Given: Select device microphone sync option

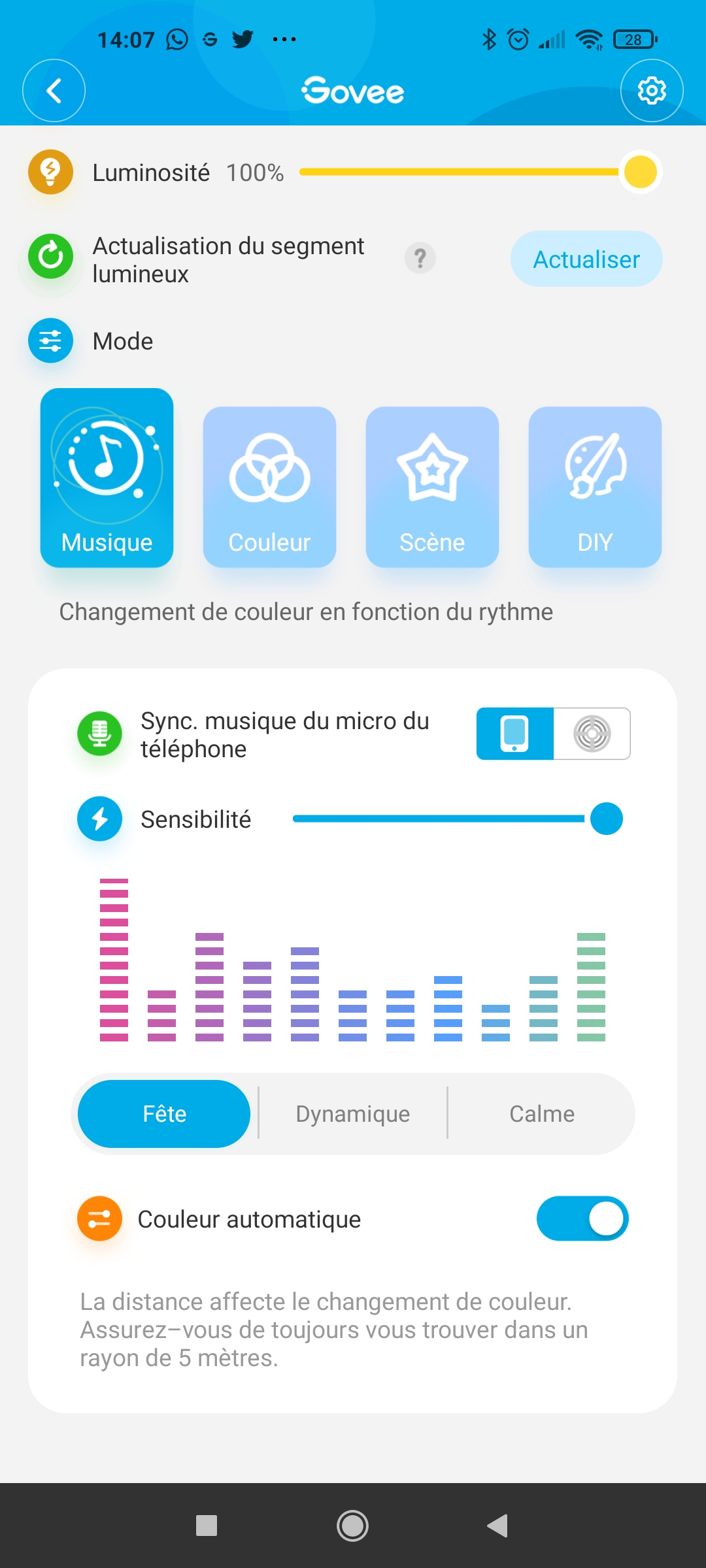Looking at the screenshot, I should [592, 734].
